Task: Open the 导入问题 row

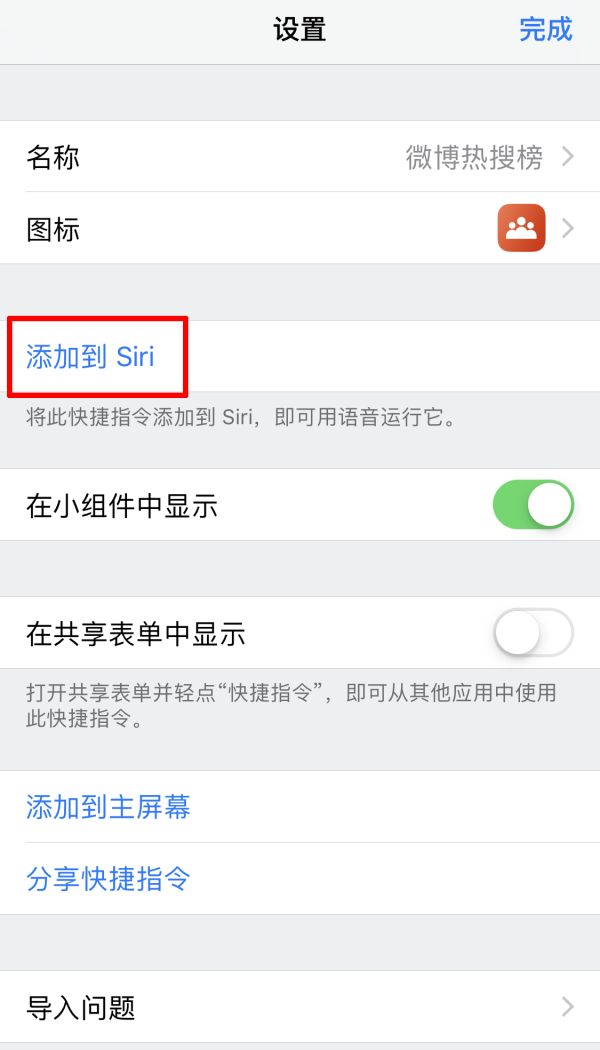Action: pos(300,1006)
